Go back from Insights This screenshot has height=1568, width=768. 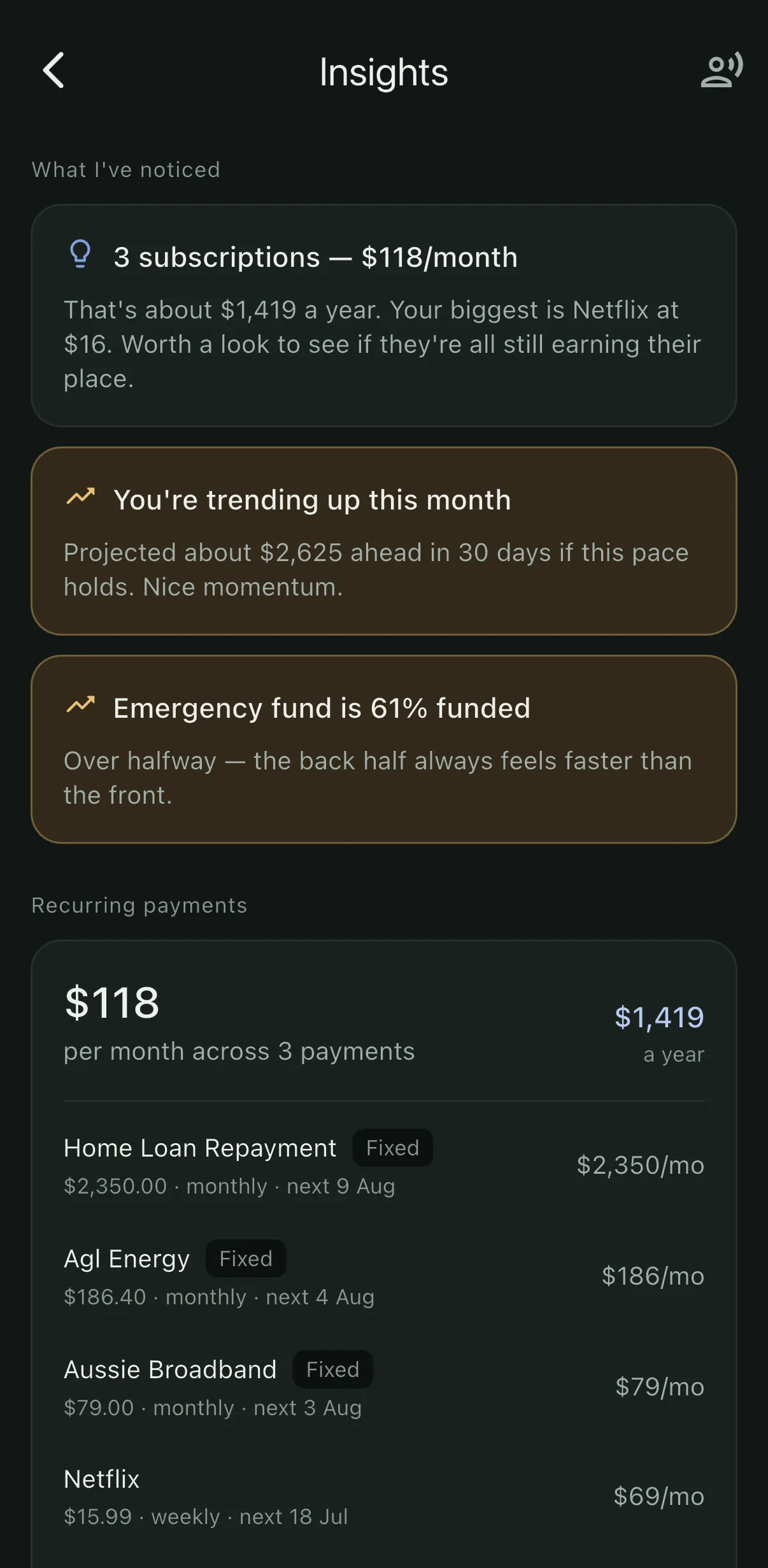pos(53,71)
